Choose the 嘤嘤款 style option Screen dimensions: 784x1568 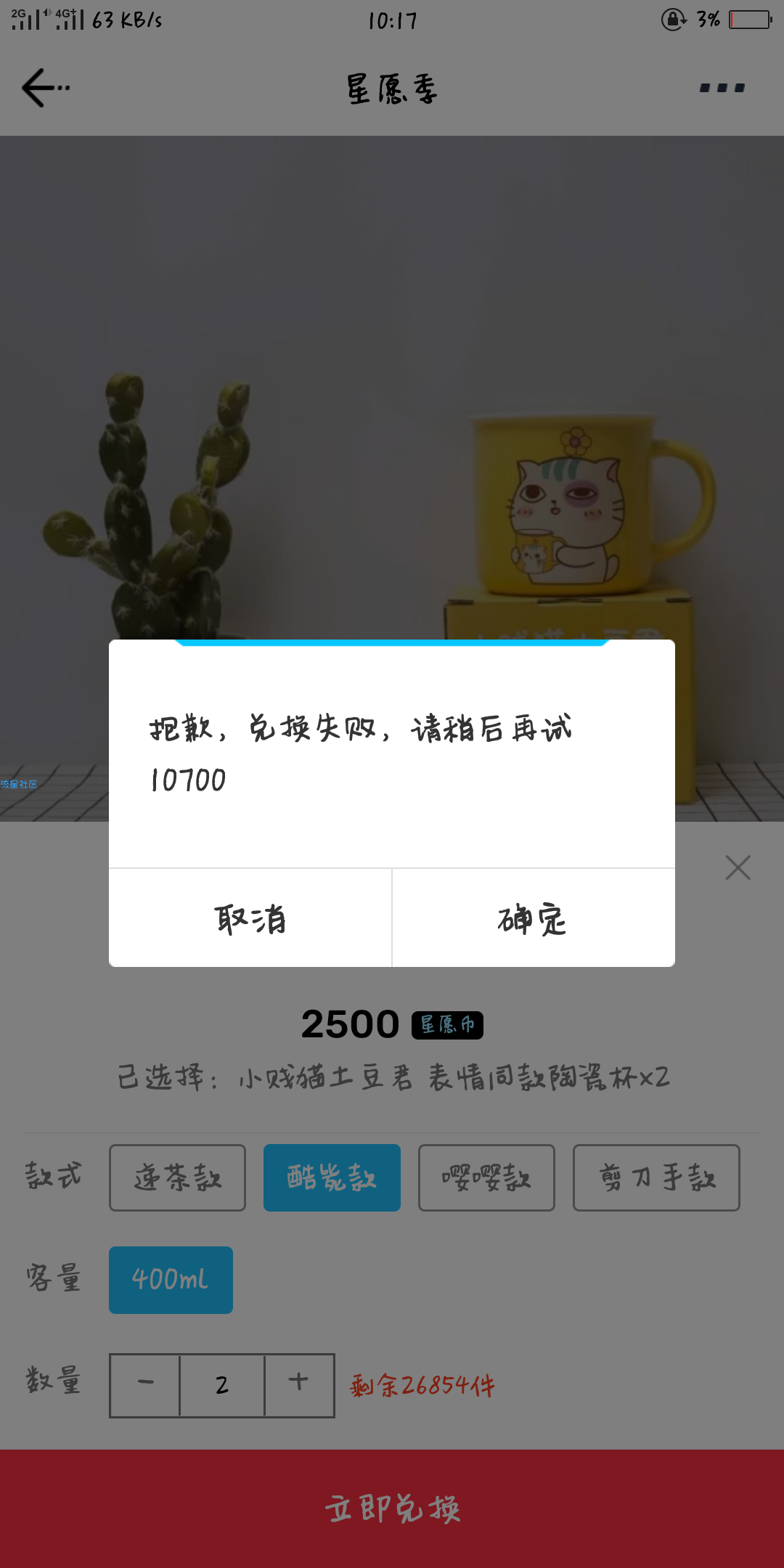(x=486, y=1177)
